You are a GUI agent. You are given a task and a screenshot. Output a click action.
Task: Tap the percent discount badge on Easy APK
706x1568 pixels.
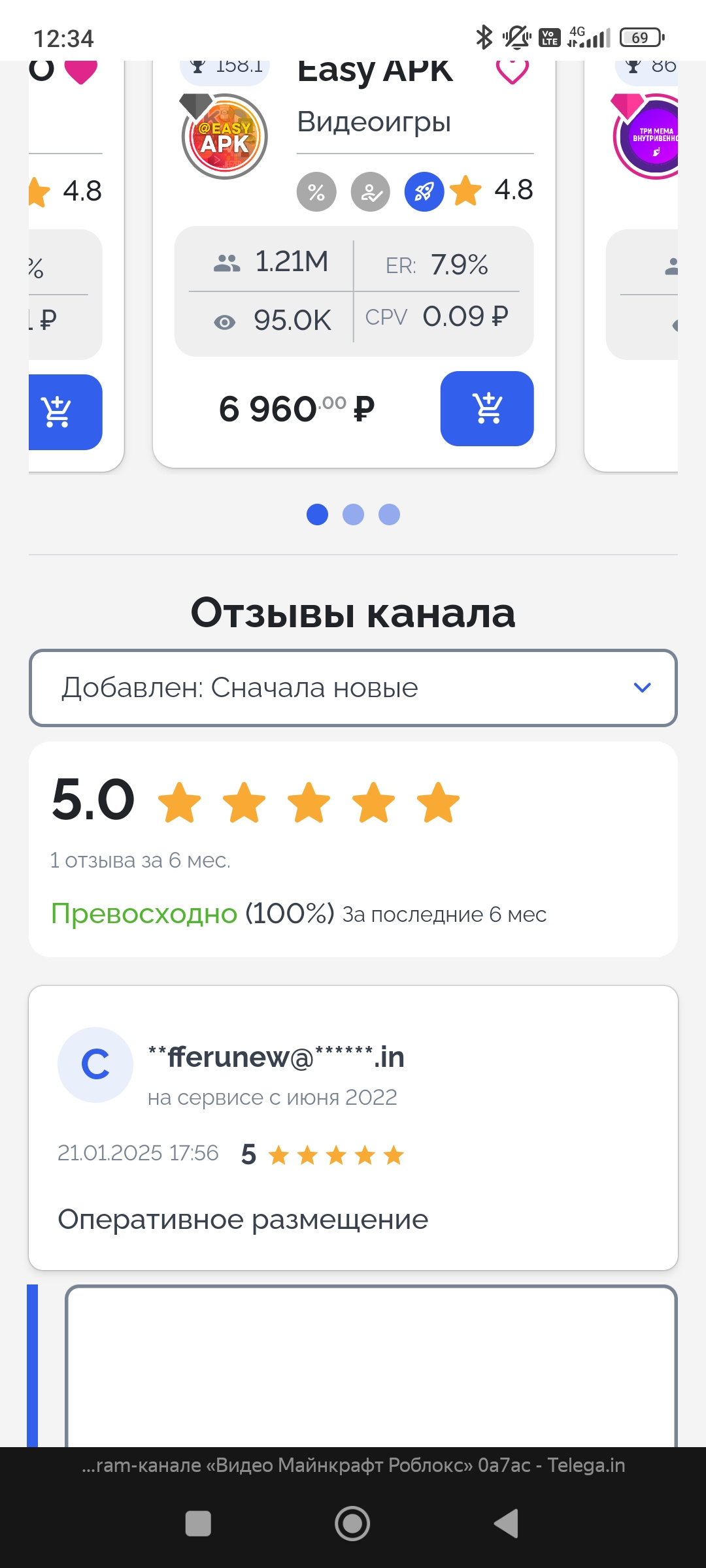point(316,192)
